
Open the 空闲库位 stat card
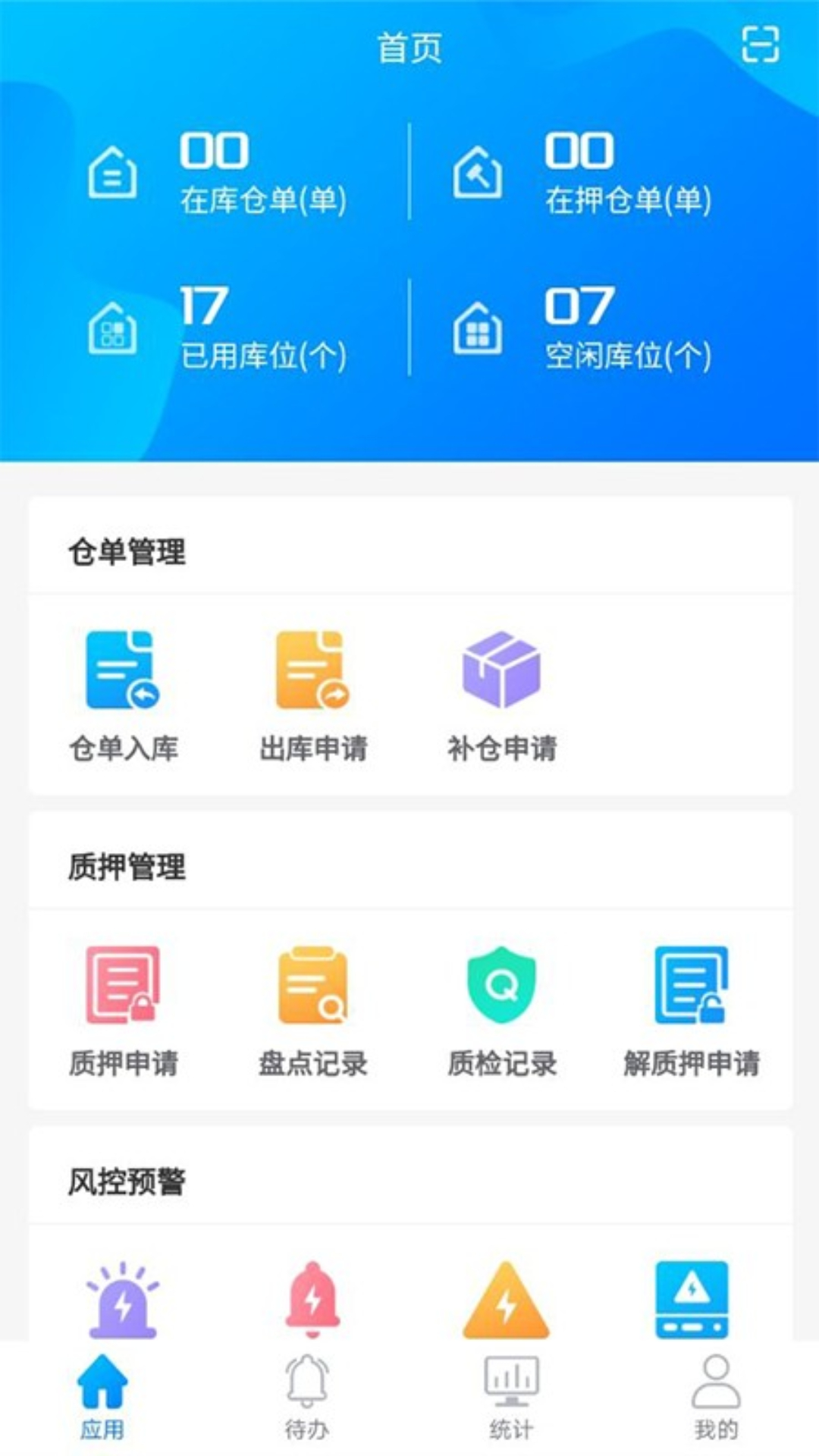[584, 328]
